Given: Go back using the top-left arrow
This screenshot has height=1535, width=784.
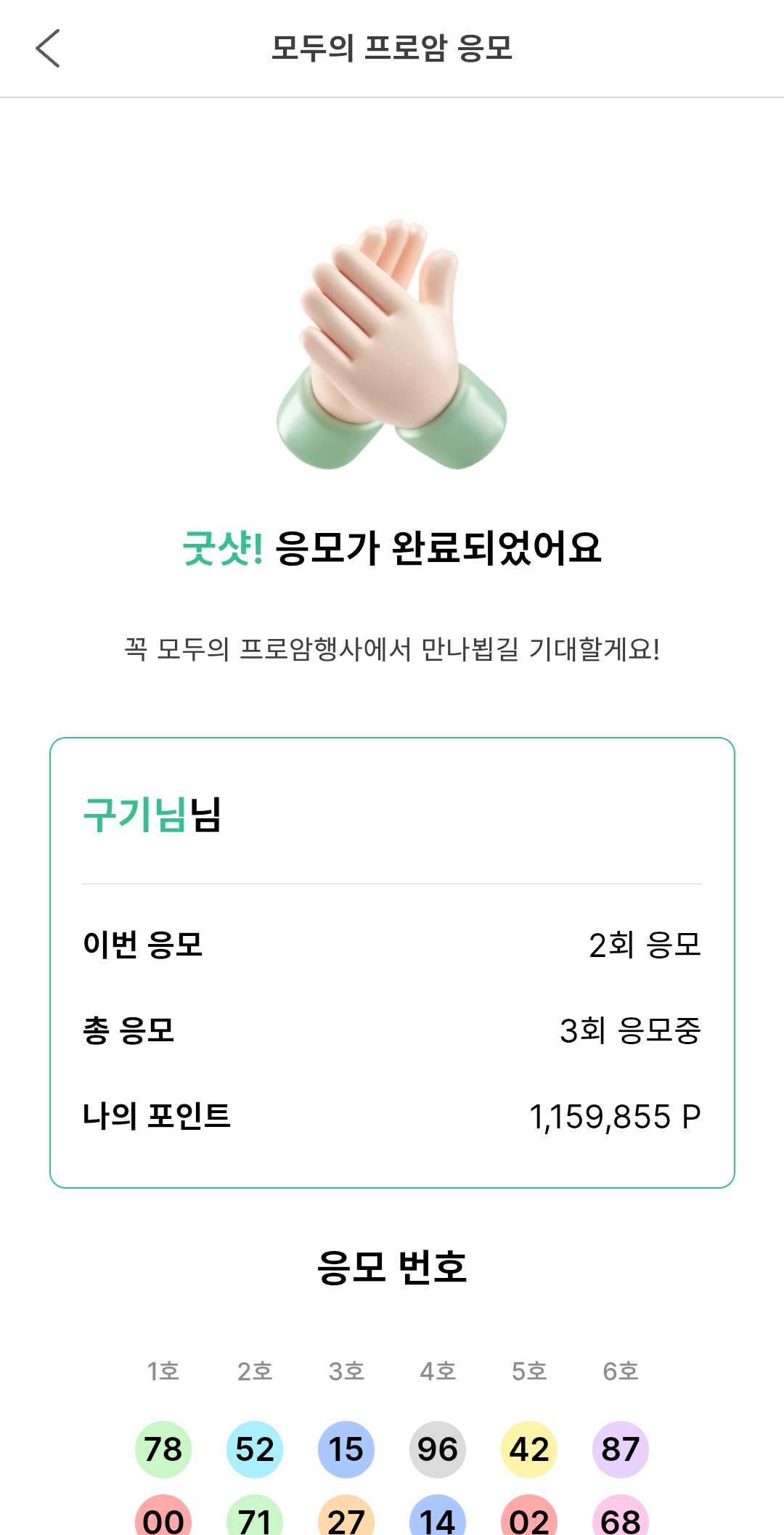Looking at the screenshot, I should point(48,49).
